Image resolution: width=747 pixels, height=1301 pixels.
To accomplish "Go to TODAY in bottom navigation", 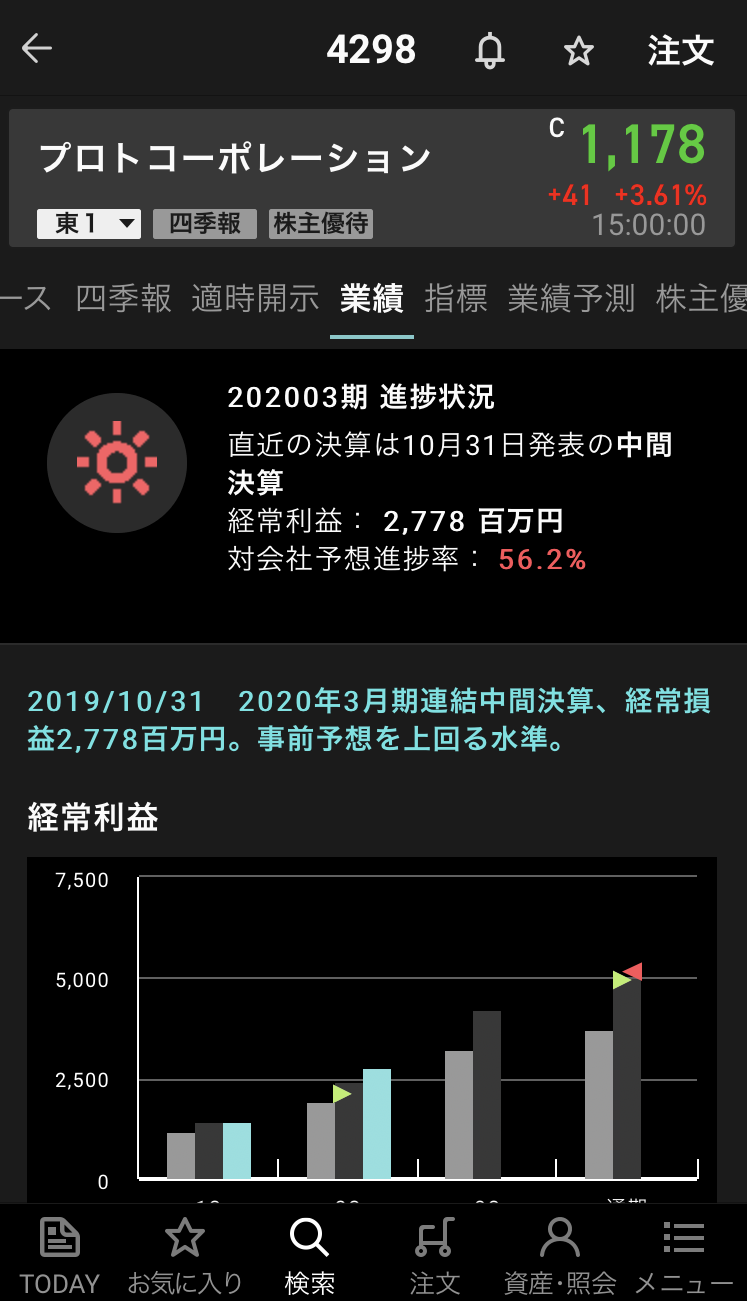I will 60,1254.
